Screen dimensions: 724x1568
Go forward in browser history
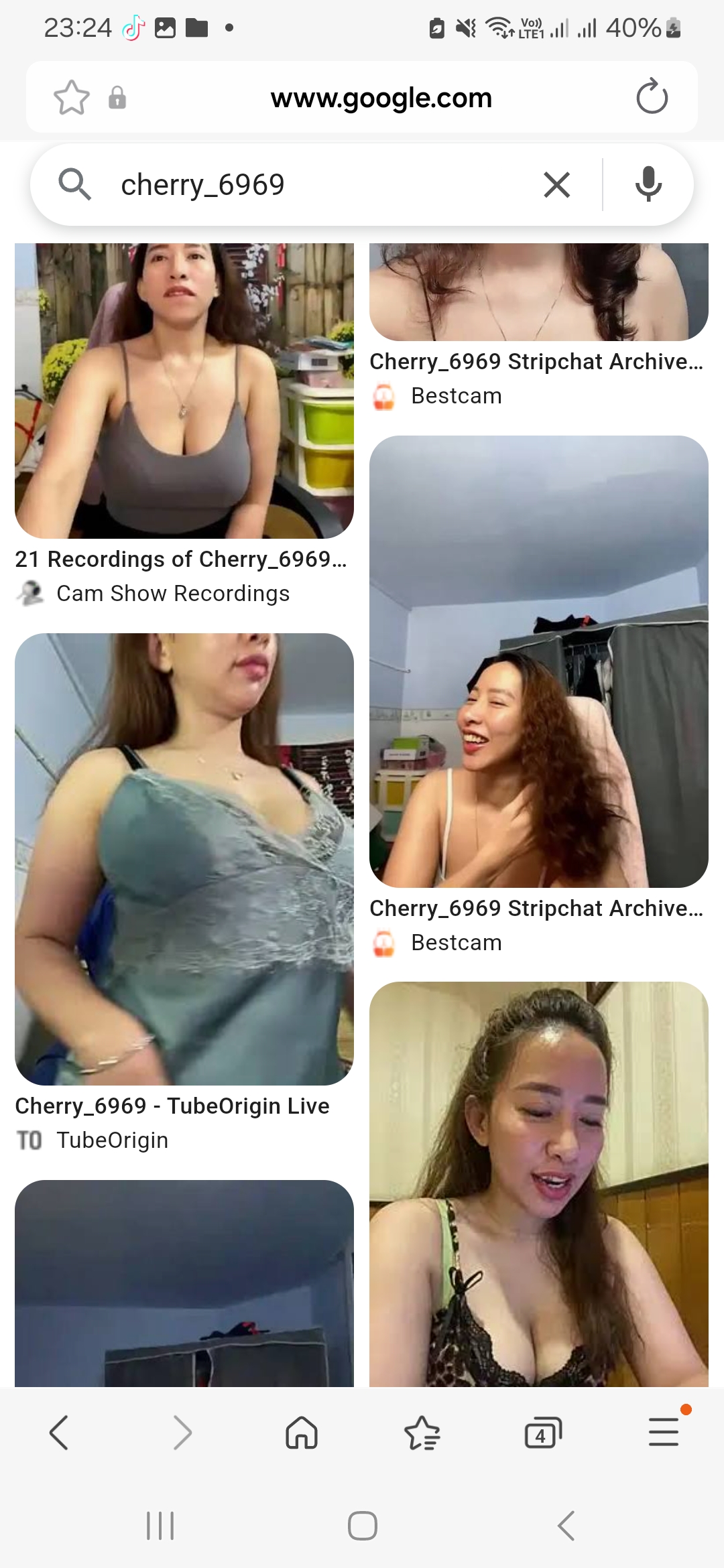182,1433
